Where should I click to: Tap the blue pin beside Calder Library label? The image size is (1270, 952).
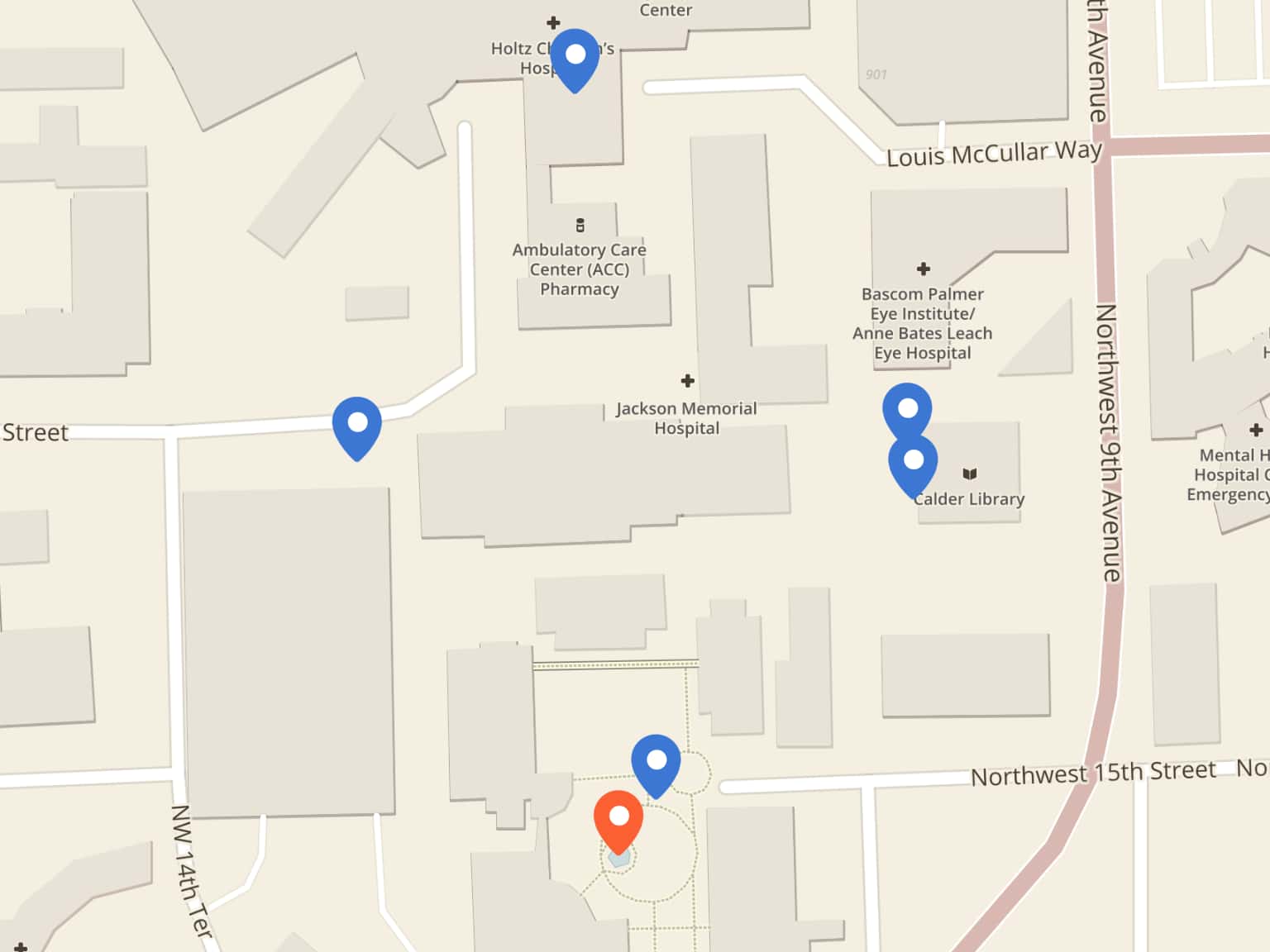tap(914, 464)
